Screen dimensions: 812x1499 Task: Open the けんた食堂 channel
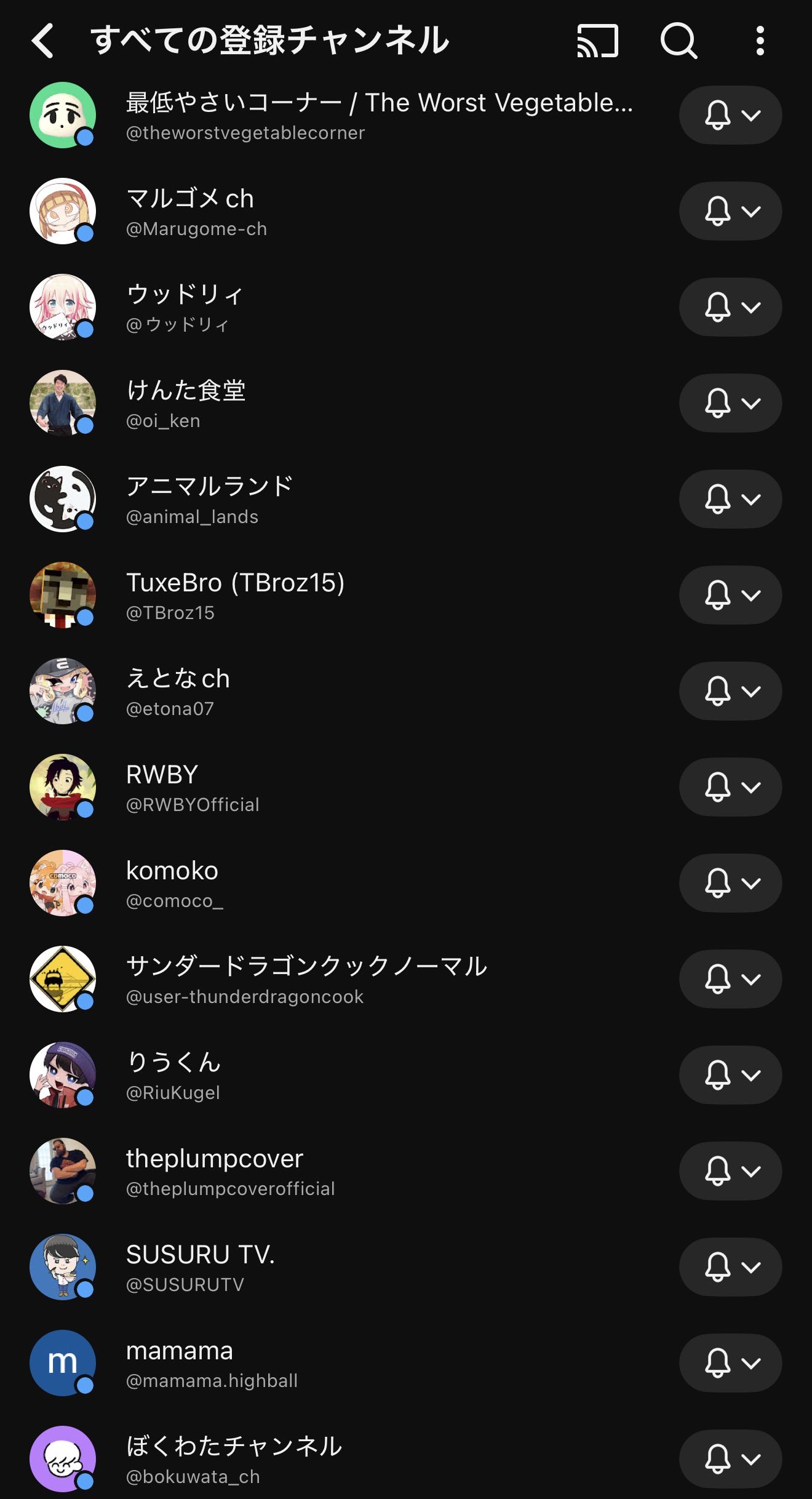coord(186,403)
